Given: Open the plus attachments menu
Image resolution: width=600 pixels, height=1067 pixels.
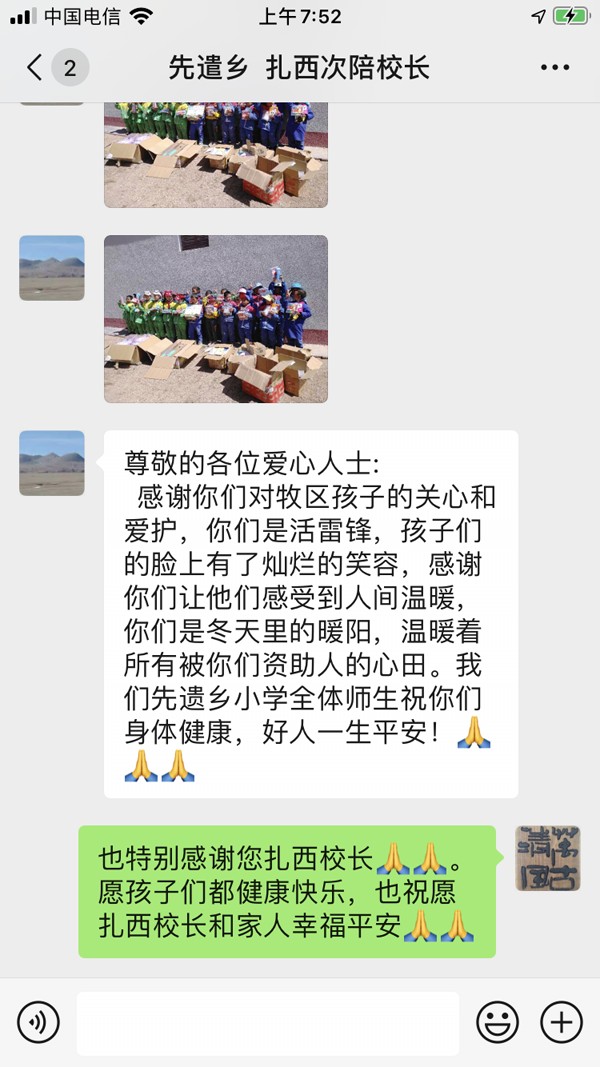Looking at the screenshot, I should [x=561, y=1022].
